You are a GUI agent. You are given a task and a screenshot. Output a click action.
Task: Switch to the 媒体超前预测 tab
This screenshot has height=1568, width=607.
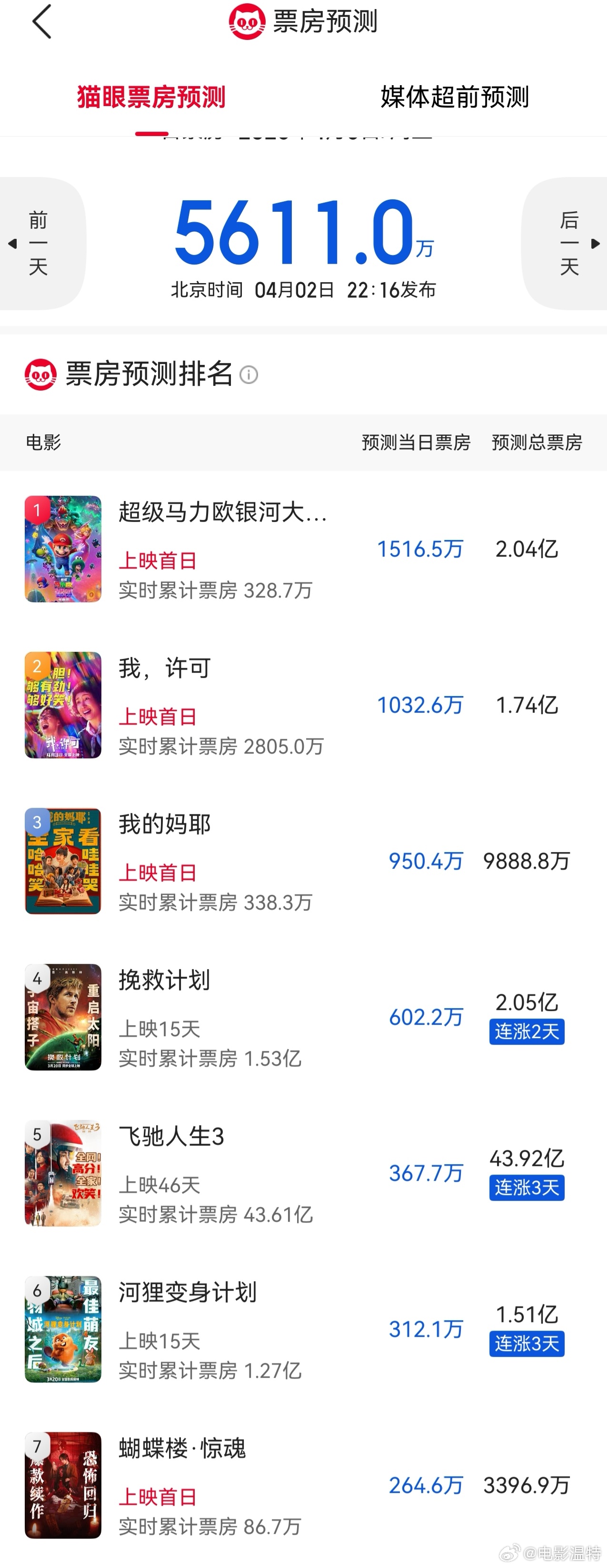pyautogui.click(x=455, y=96)
